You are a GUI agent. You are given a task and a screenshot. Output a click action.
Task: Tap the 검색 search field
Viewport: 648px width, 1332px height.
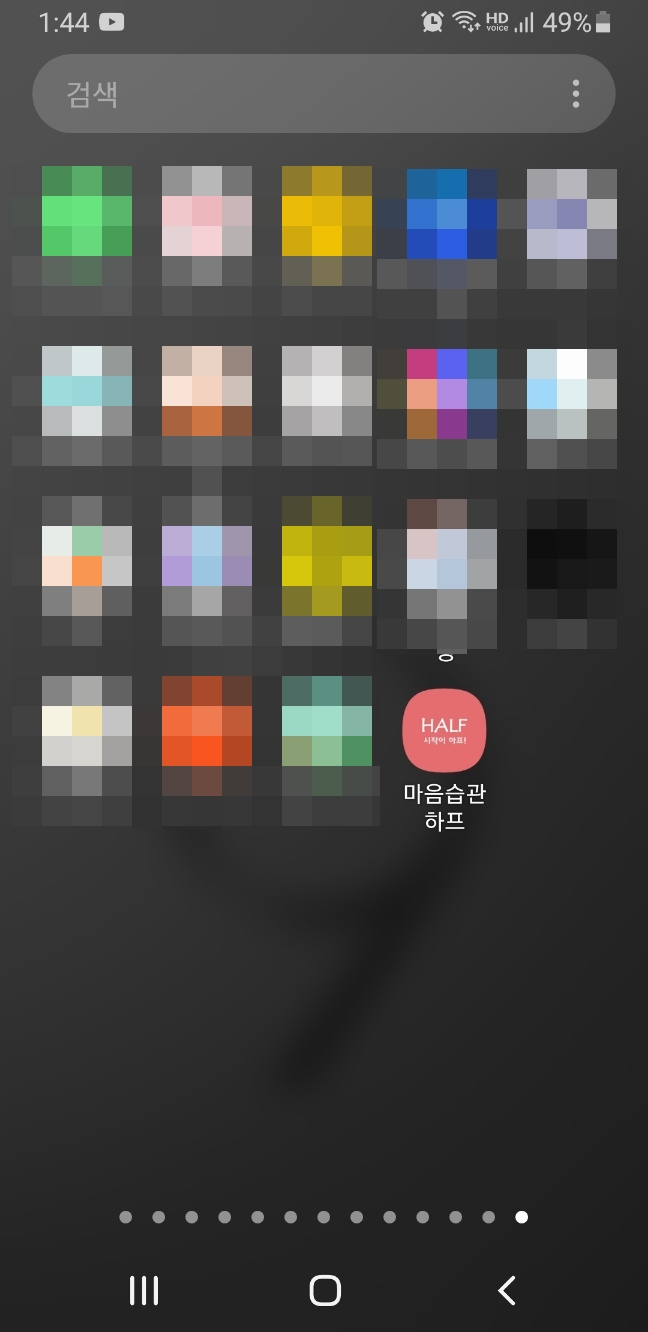300,94
